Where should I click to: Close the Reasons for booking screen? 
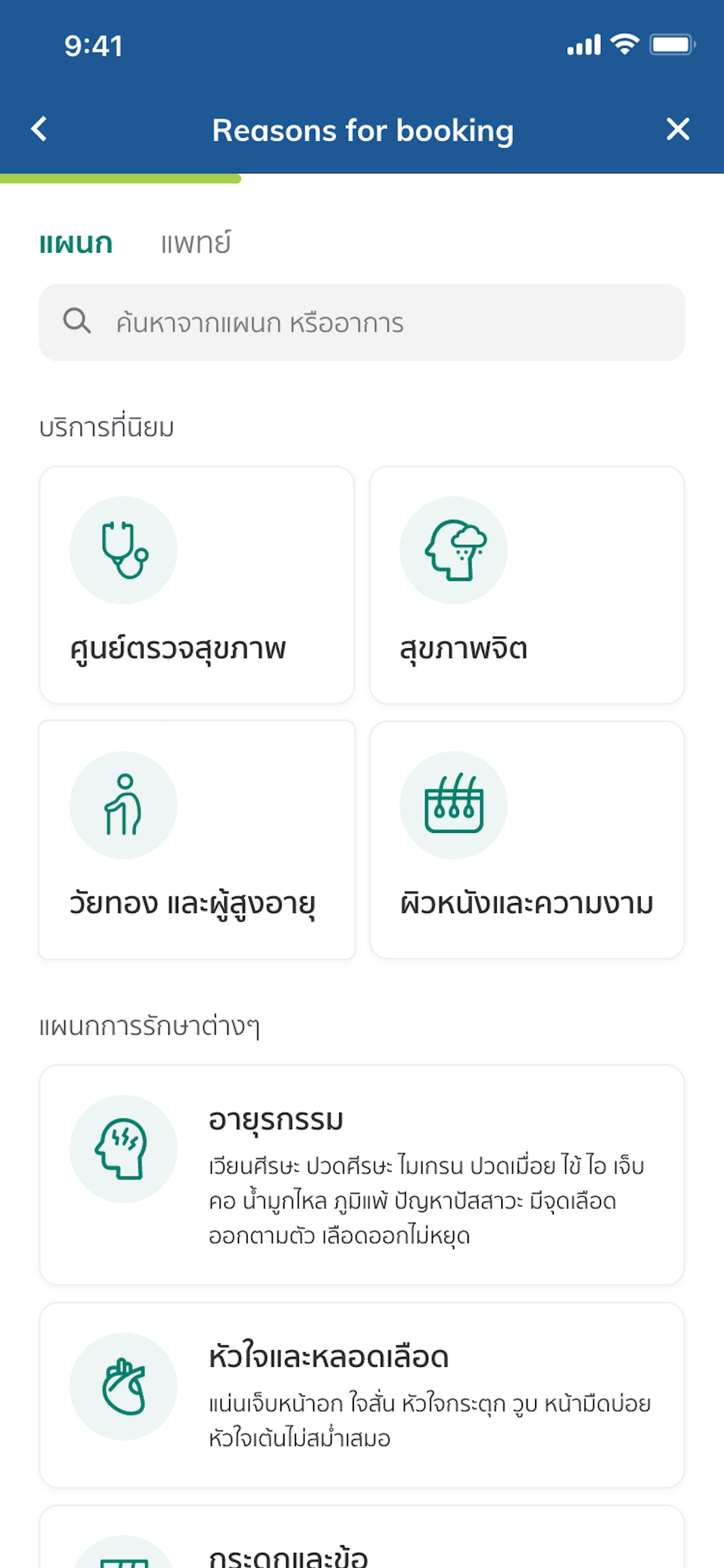(x=678, y=129)
